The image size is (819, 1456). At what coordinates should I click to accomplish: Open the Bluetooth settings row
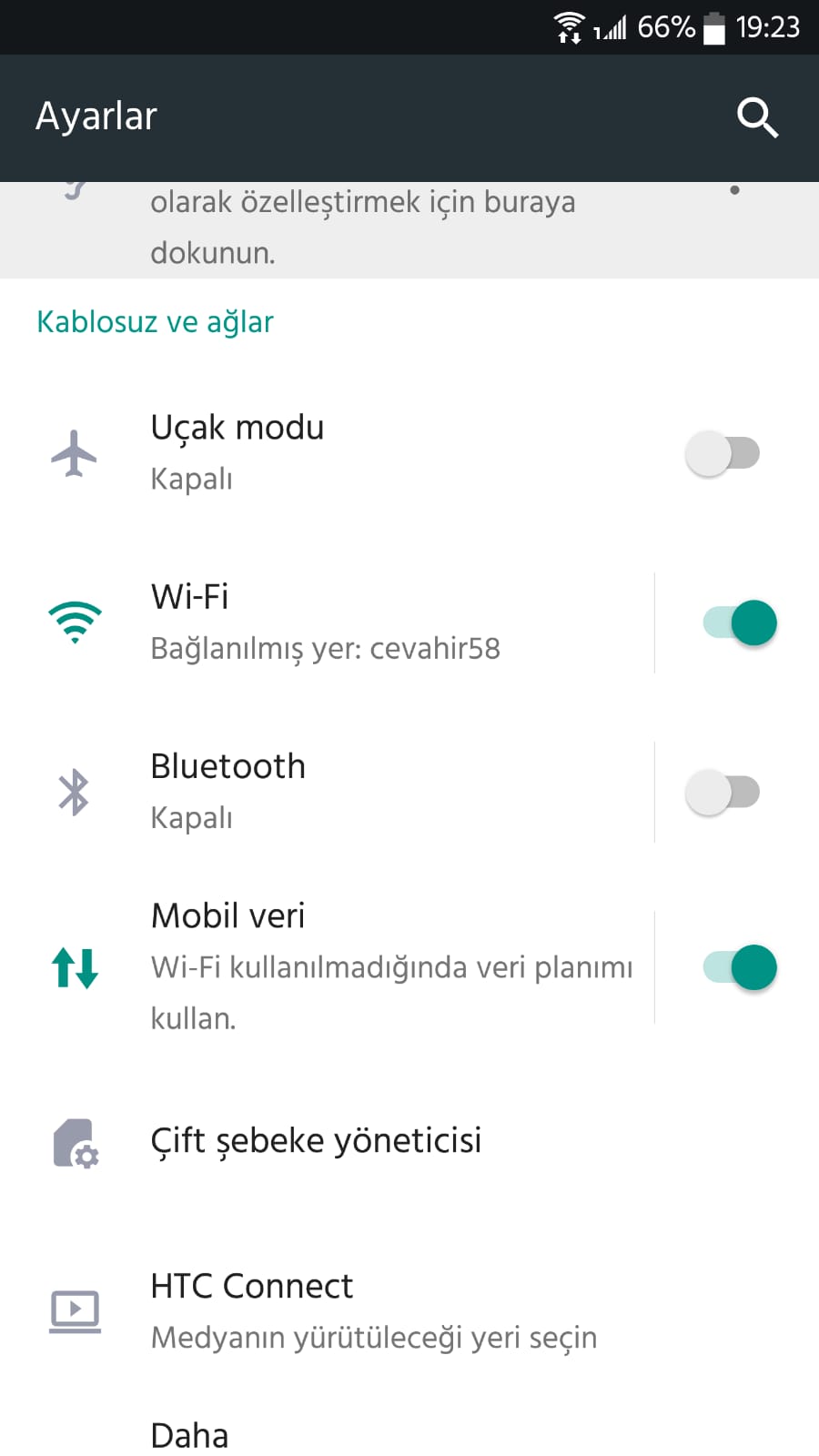click(327, 793)
